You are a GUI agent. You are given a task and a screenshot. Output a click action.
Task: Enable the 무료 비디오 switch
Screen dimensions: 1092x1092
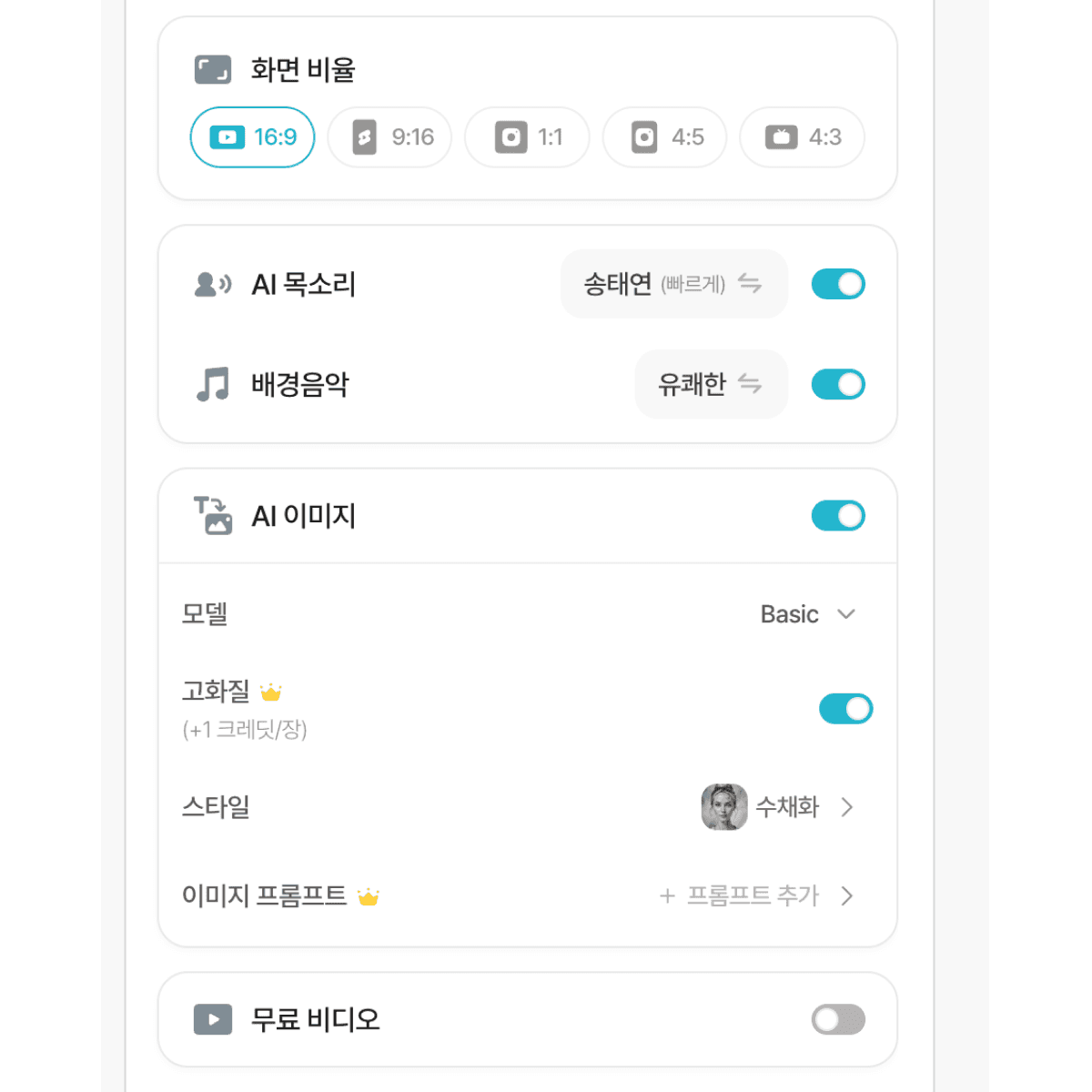tap(838, 1019)
